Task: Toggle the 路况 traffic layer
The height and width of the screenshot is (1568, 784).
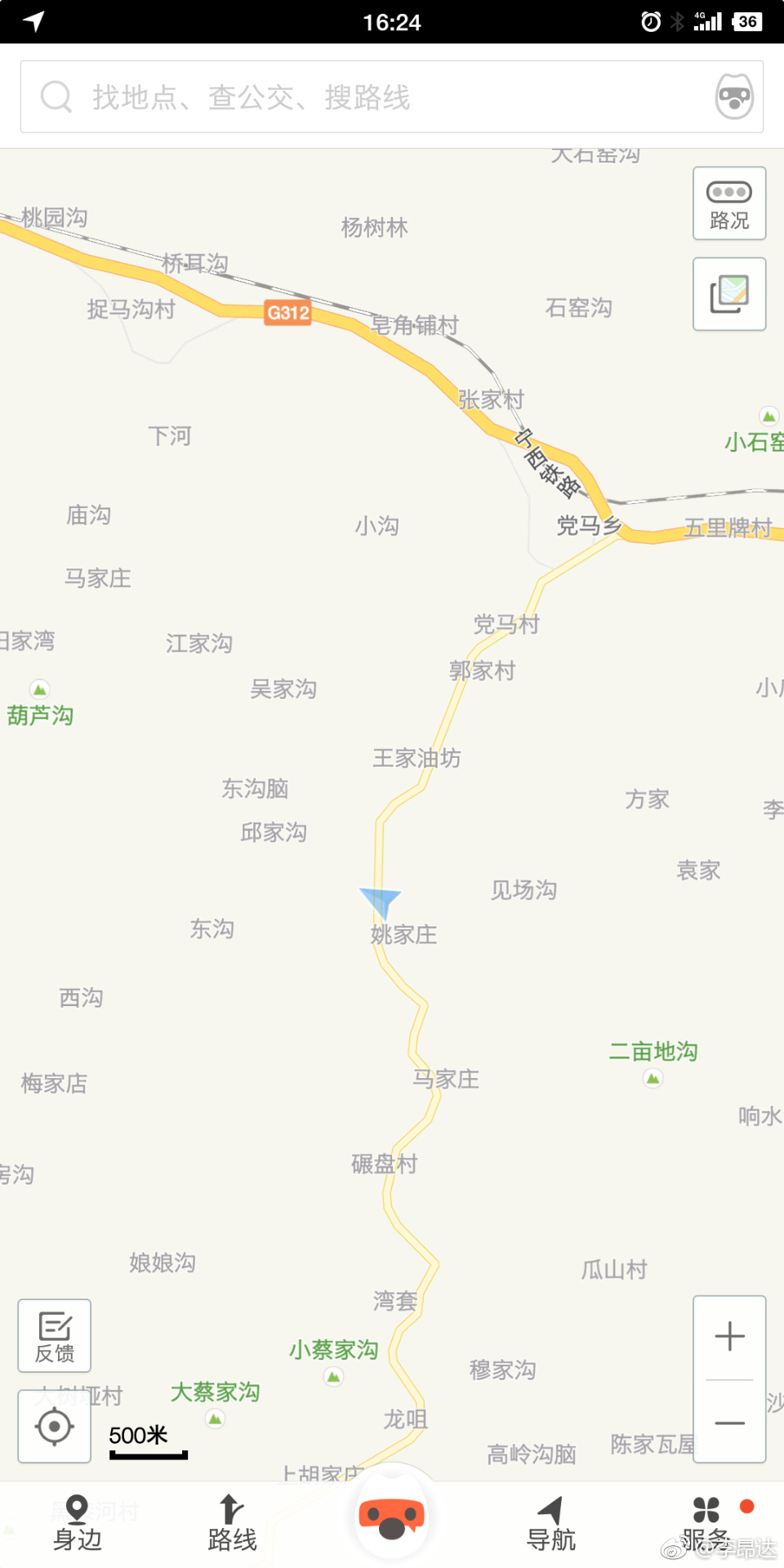Action: pos(729,204)
